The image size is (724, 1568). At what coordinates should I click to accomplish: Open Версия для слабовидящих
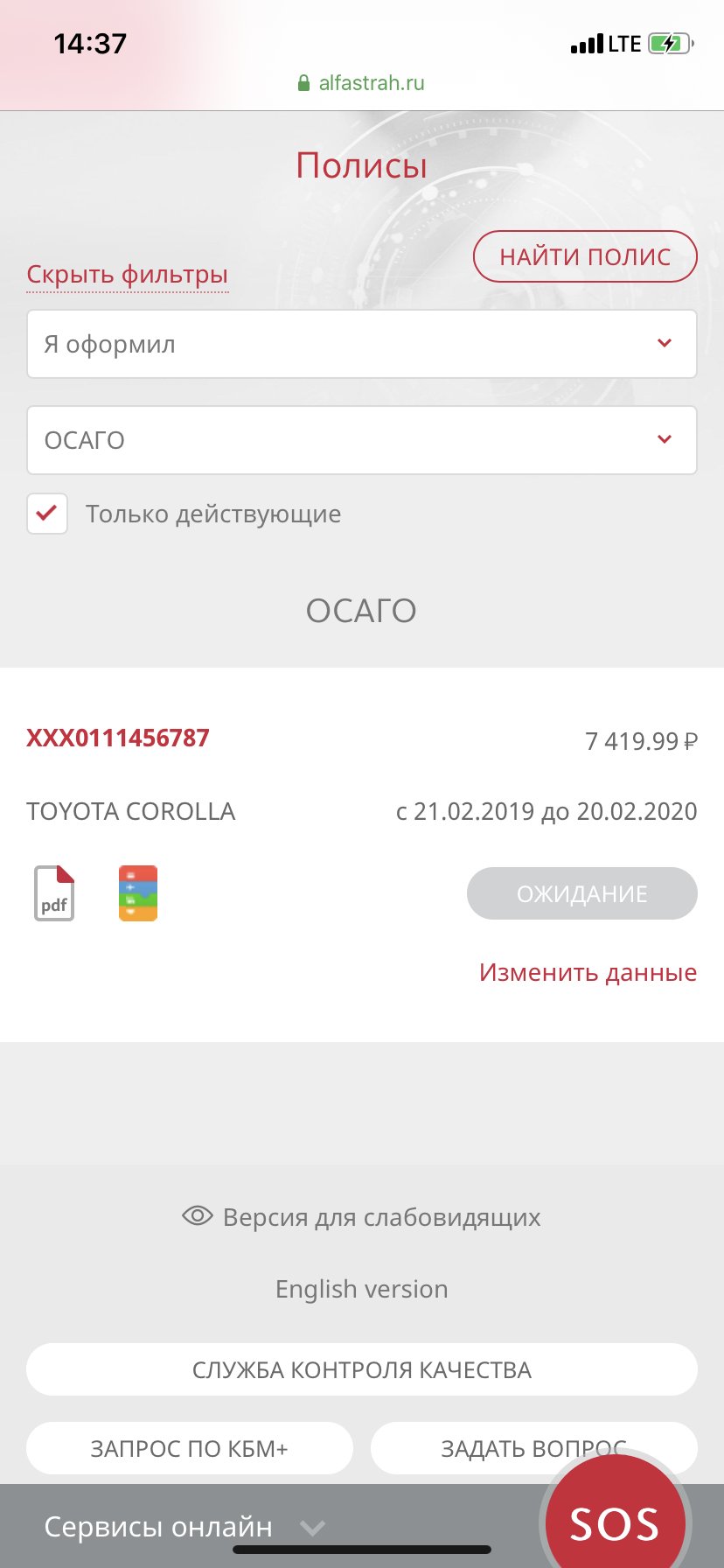click(x=362, y=1217)
